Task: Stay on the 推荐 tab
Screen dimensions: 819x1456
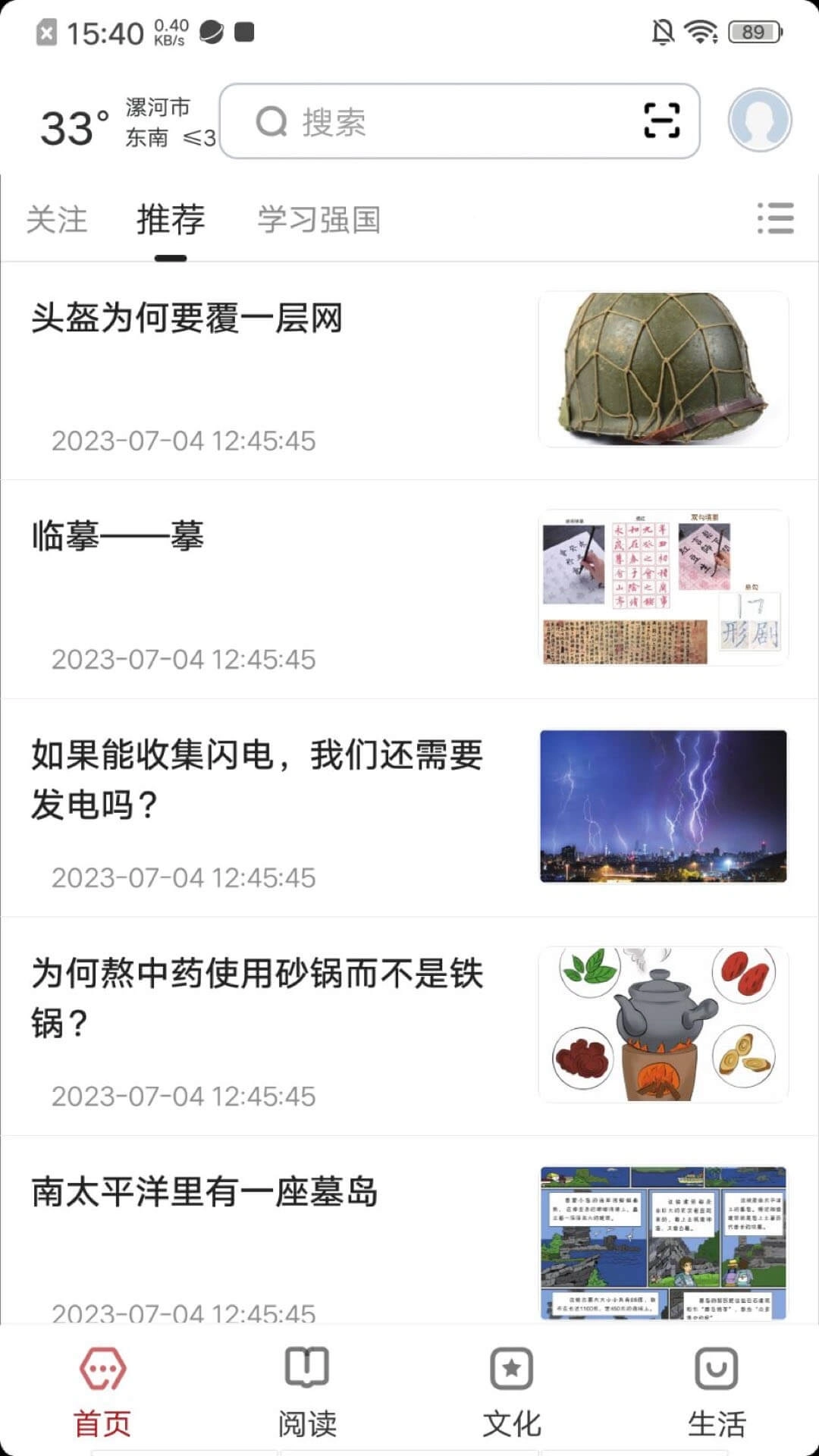Action: pos(169,220)
